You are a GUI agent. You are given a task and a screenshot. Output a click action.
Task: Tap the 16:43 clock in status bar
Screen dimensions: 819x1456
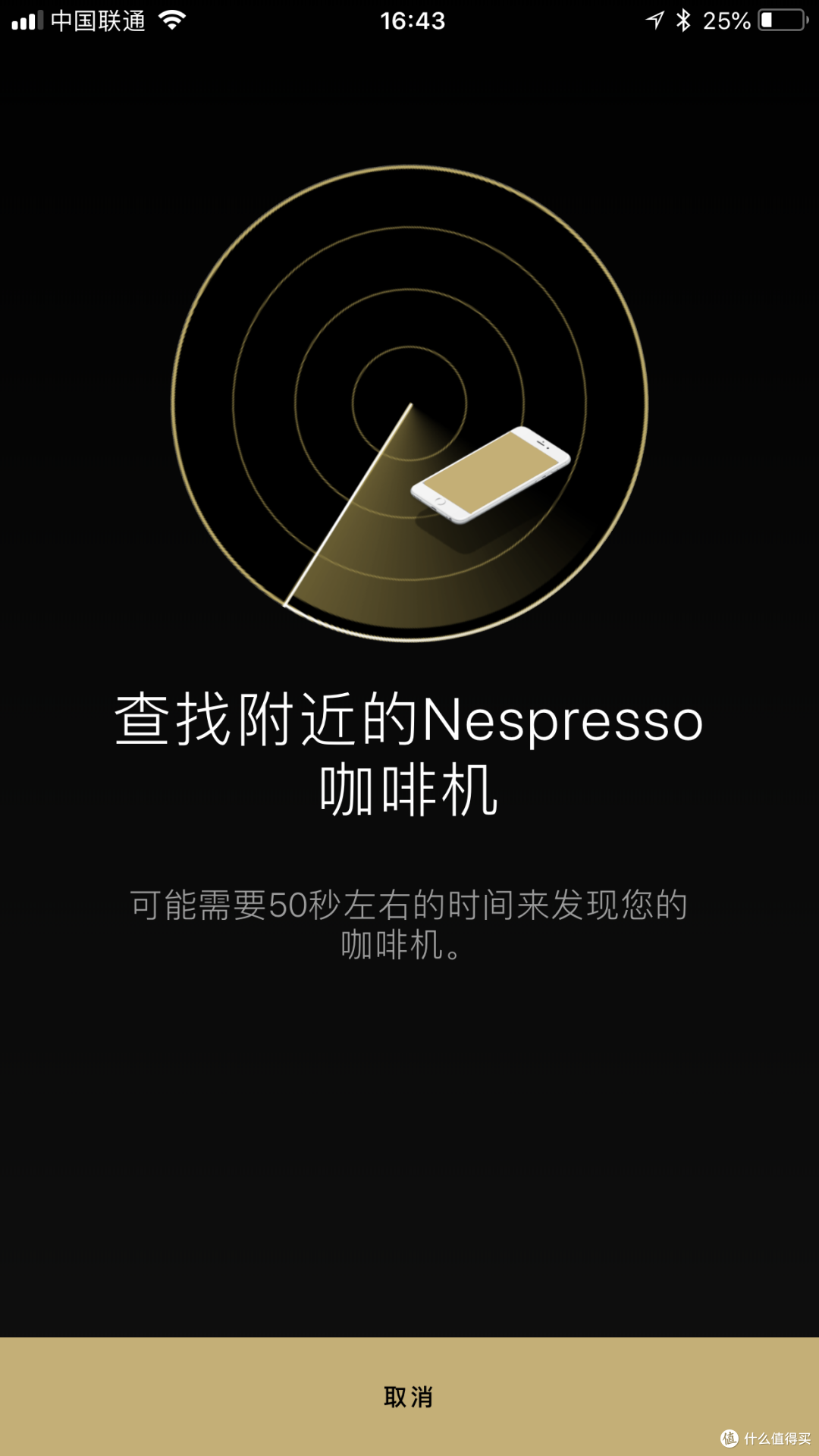click(x=413, y=20)
